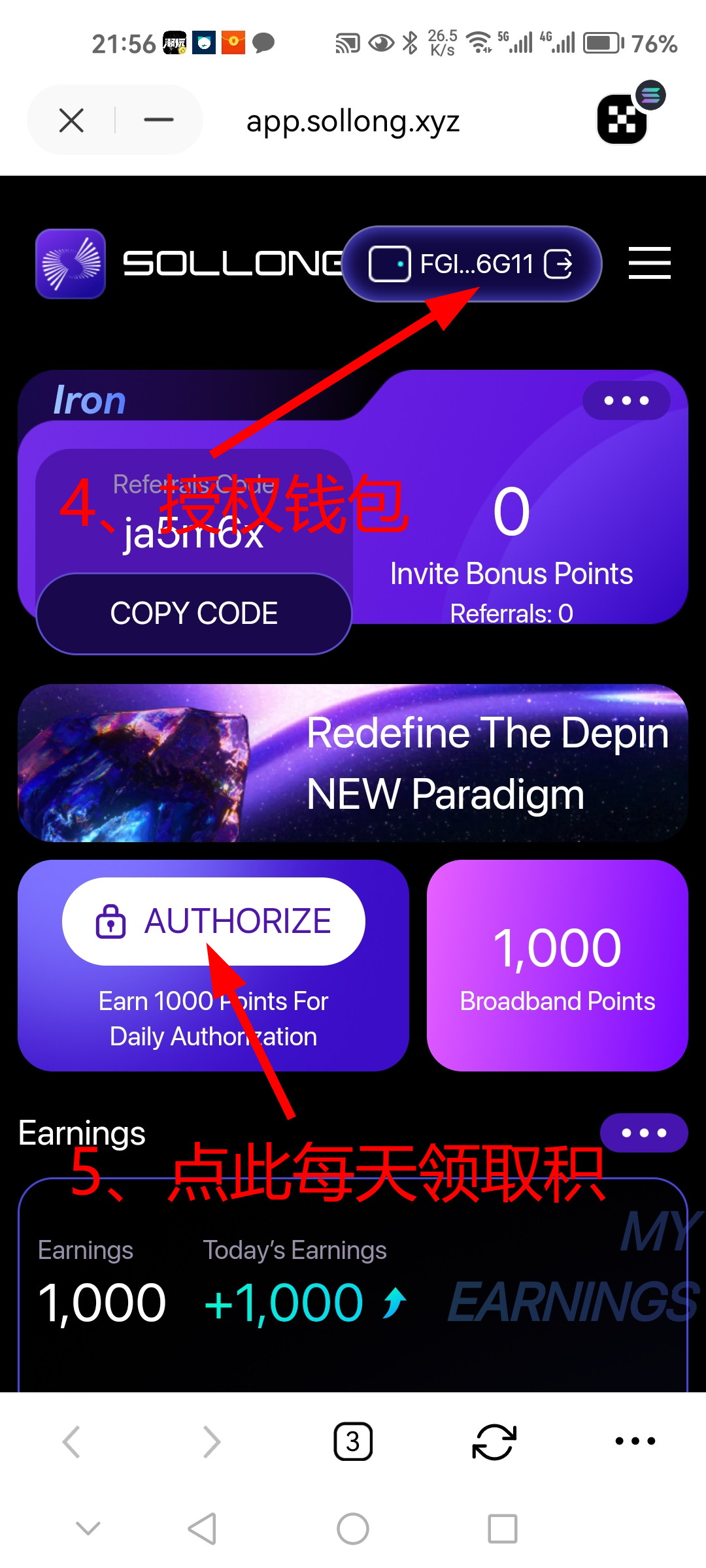
Task: Copy the referral code with COPY CODE
Action: click(x=194, y=613)
